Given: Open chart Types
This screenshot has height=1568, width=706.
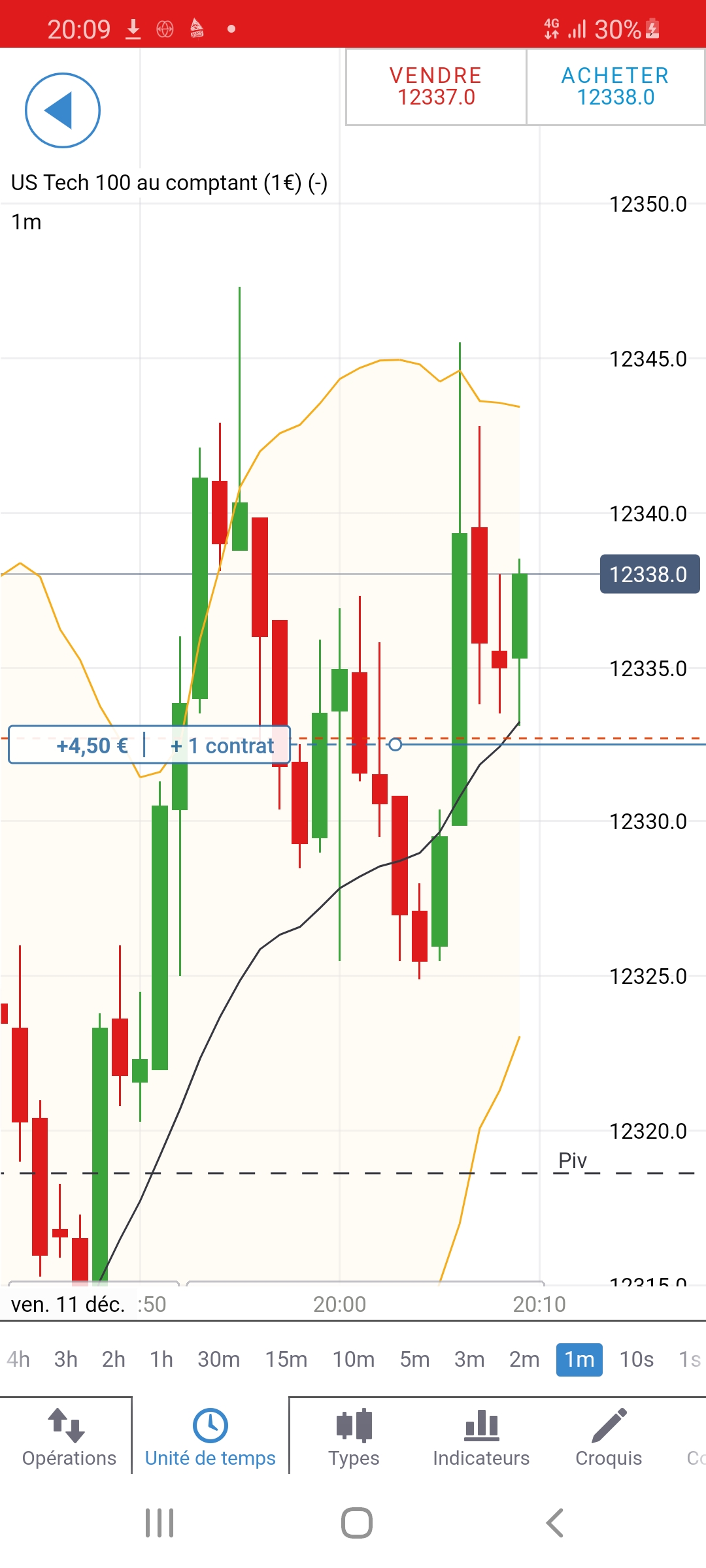Looking at the screenshot, I should point(354,1438).
